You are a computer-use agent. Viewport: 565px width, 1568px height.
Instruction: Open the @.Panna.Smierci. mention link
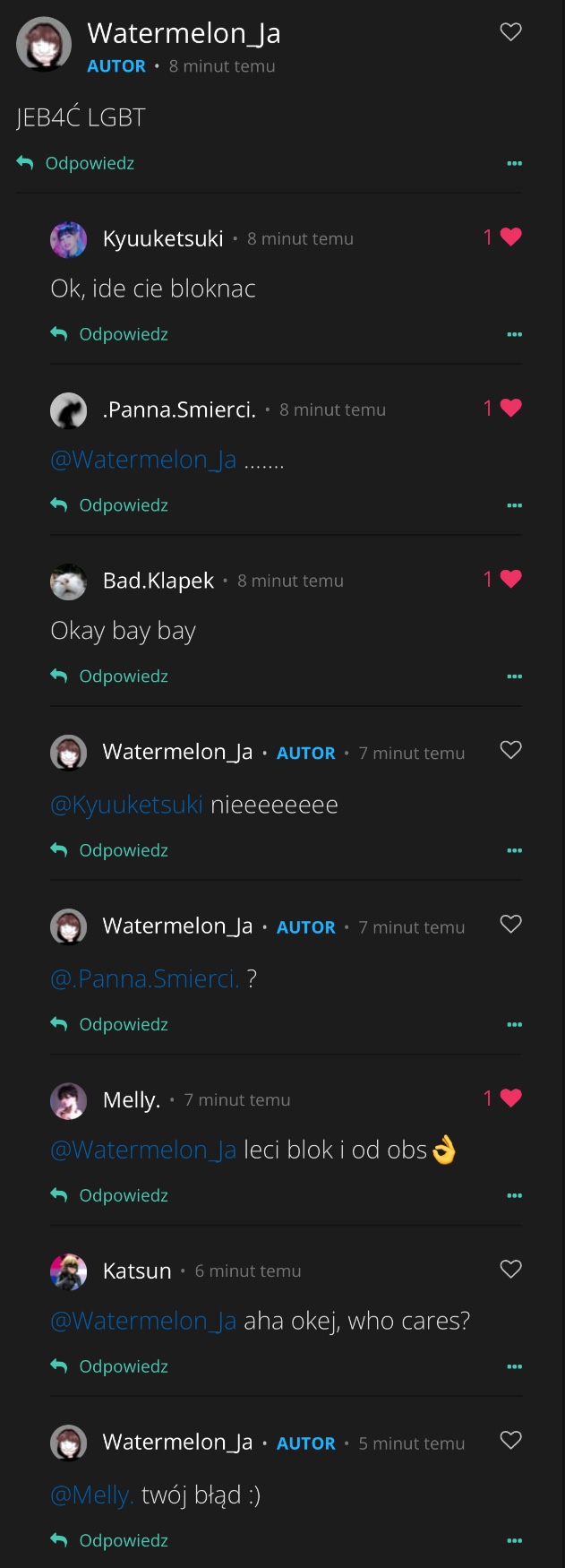coord(145,978)
